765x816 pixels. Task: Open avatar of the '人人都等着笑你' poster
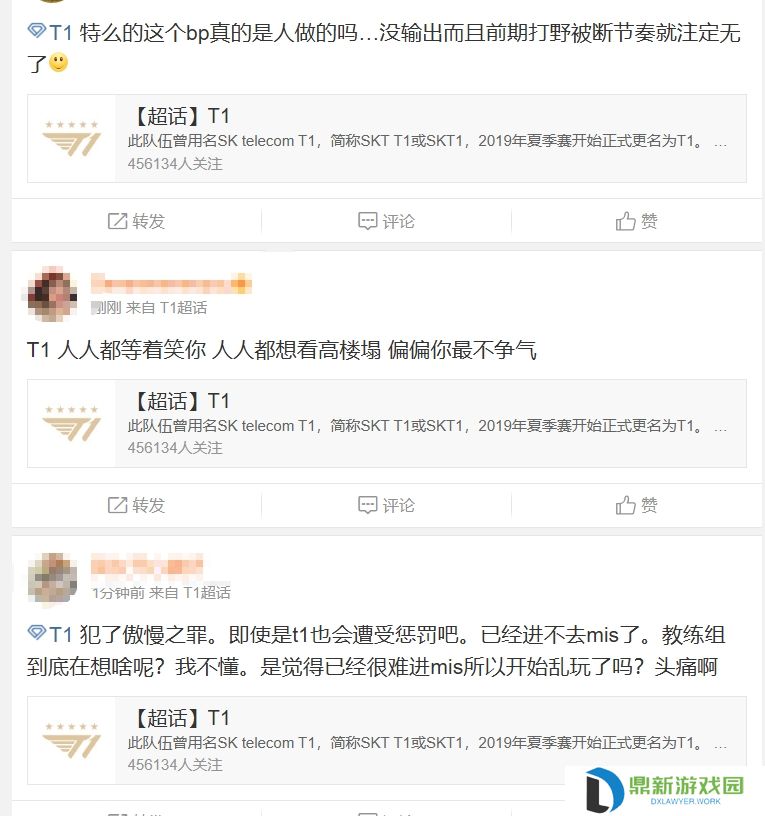52,292
